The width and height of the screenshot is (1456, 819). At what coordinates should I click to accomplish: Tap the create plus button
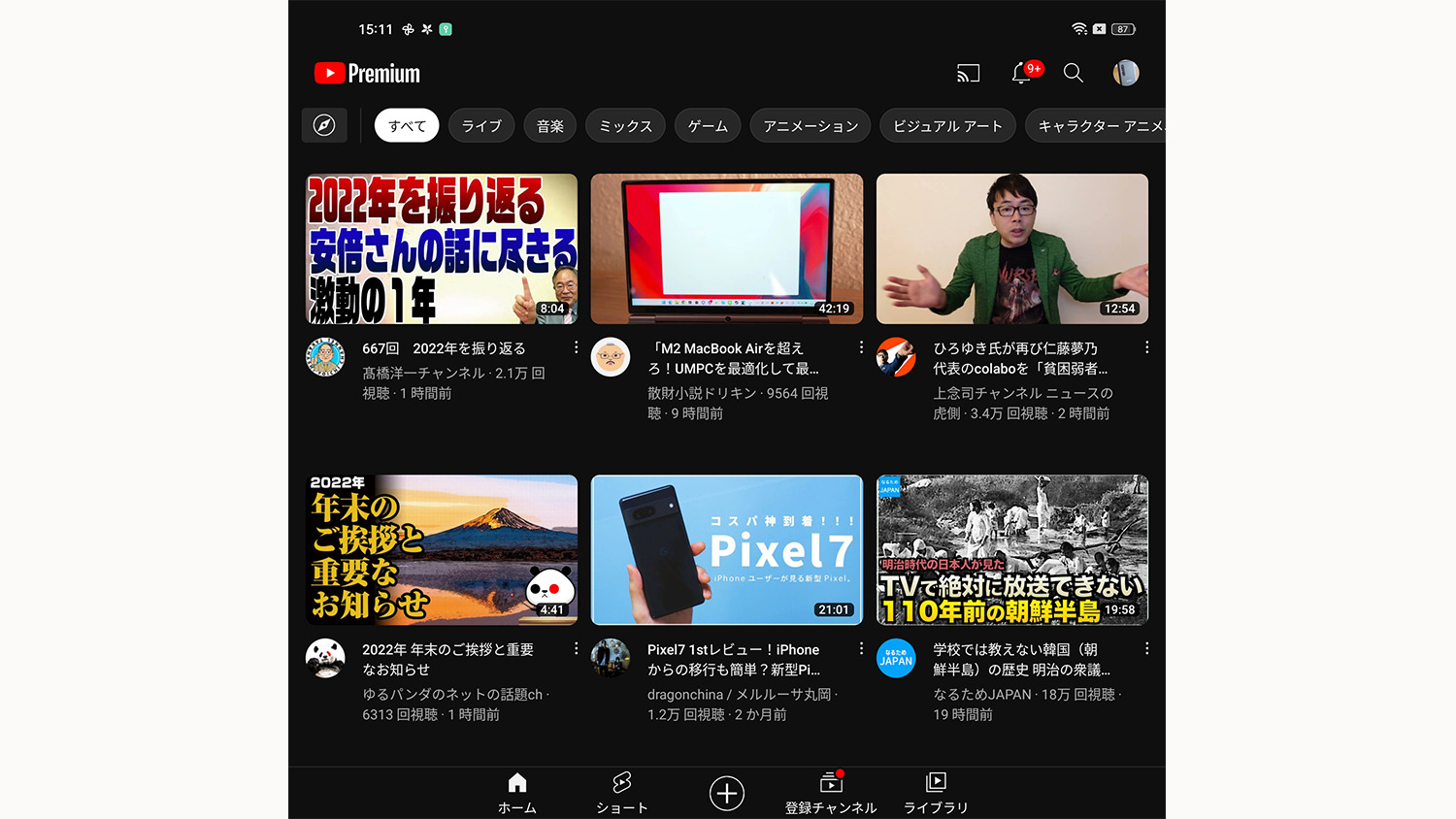[x=727, y=793]
